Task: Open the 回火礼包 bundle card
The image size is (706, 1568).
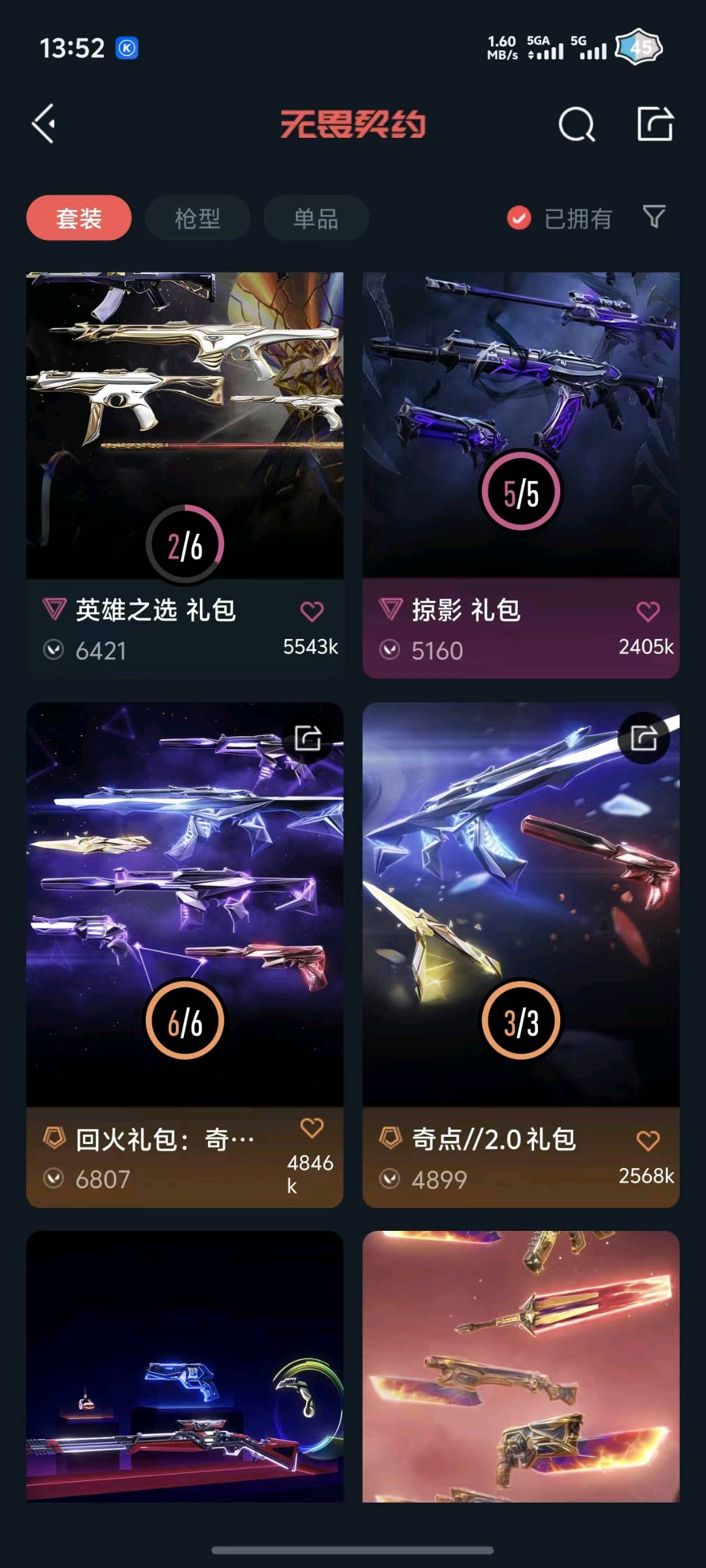Action: pos(185,955)
